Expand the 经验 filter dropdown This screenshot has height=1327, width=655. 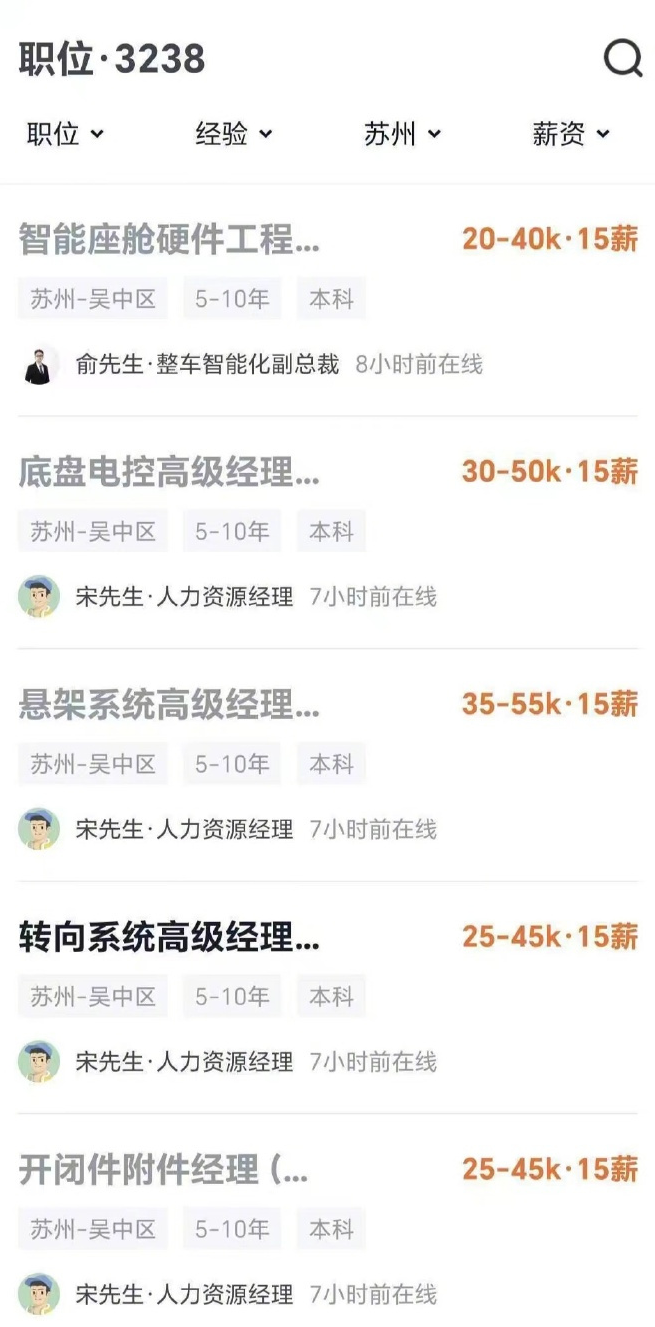tap(234, 134)
